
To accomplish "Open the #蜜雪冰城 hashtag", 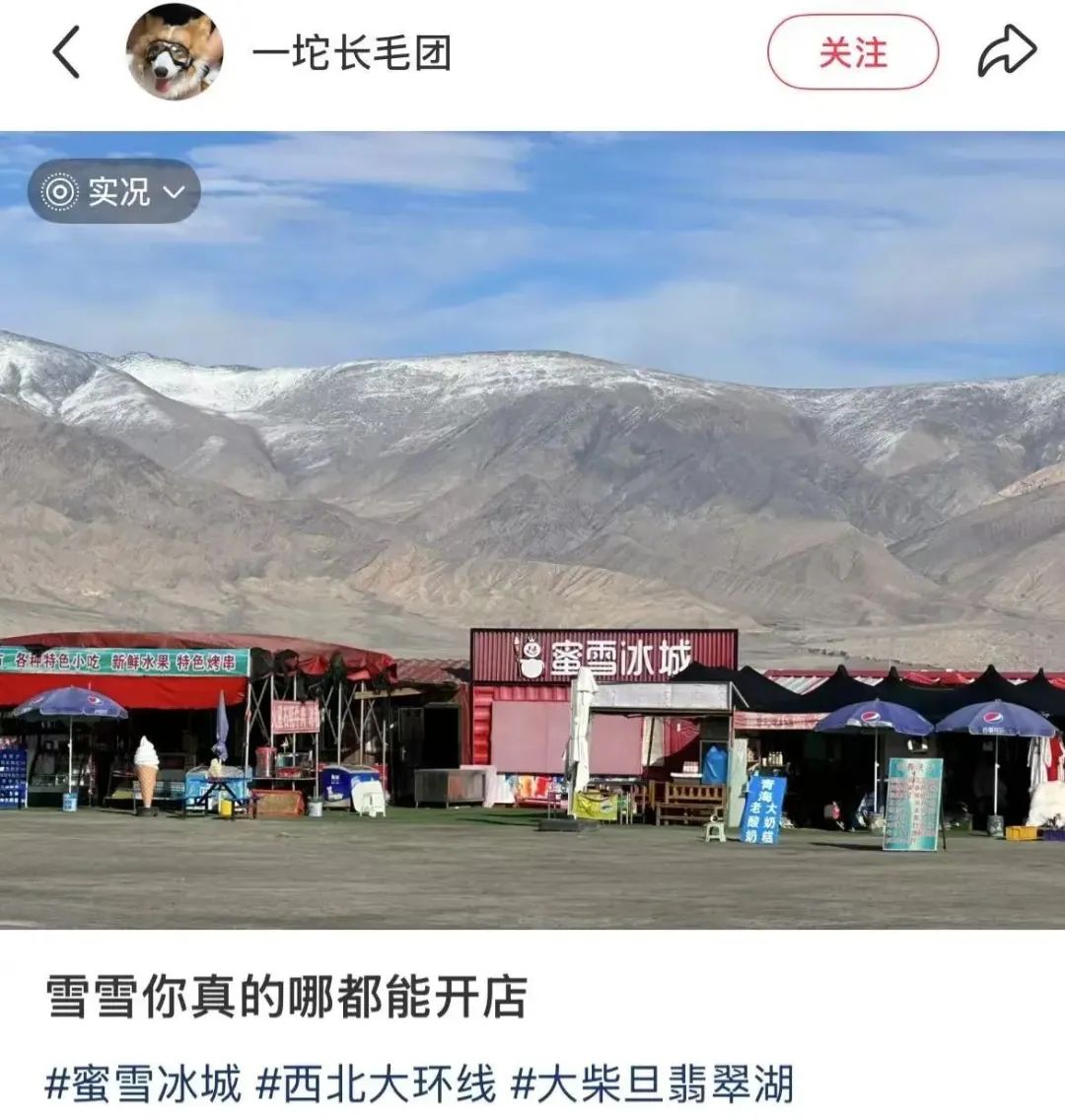I will click(x=143, y=1085).
